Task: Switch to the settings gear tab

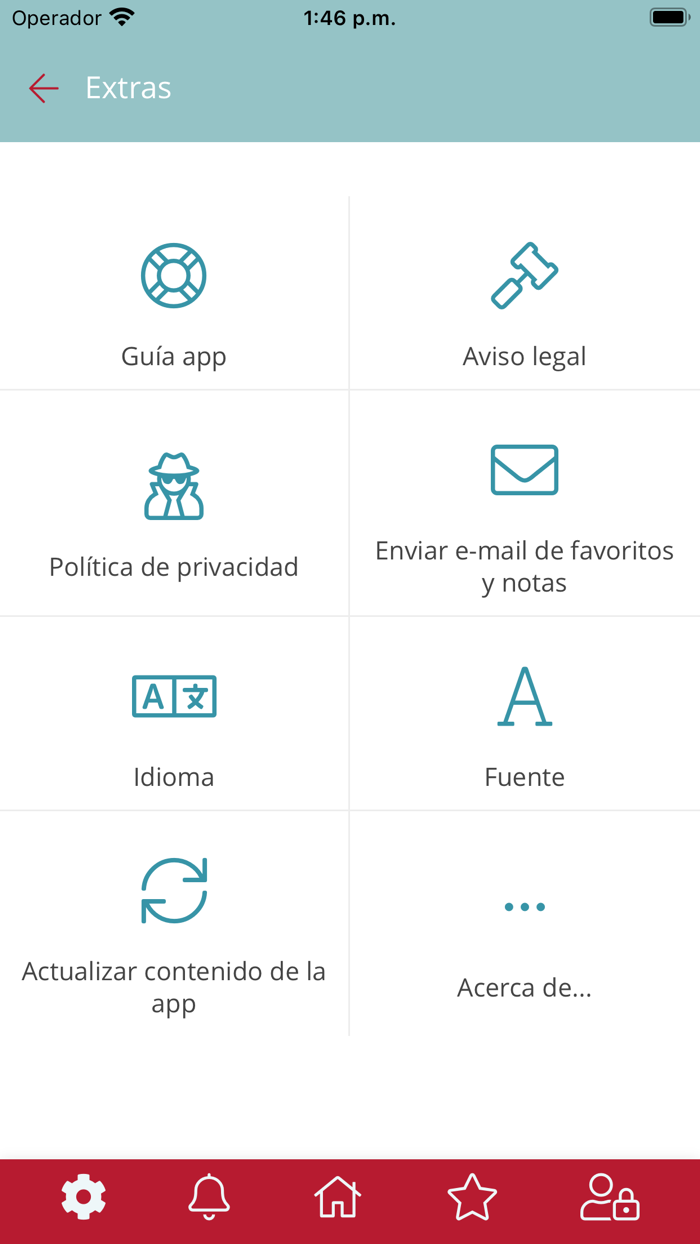Action: point(83,1196)
